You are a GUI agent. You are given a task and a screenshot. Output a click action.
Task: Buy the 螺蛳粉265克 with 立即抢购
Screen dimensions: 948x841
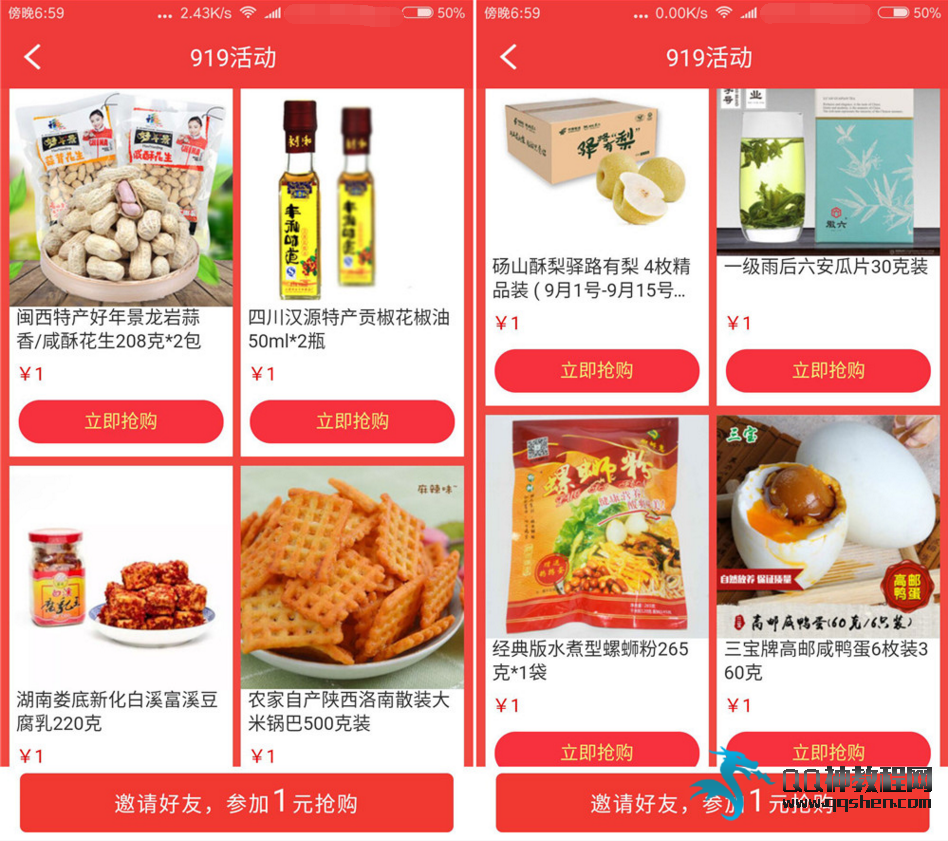coord(597,750)
